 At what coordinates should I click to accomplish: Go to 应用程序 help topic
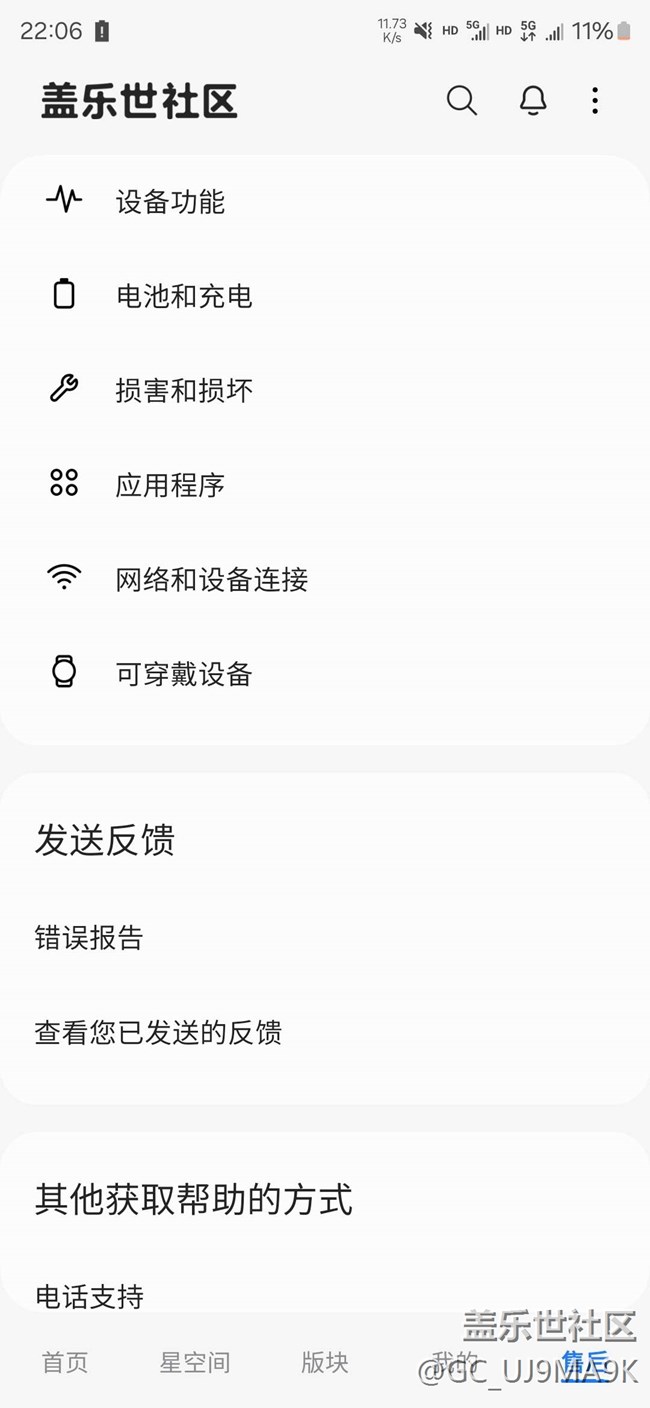(170, 485)
